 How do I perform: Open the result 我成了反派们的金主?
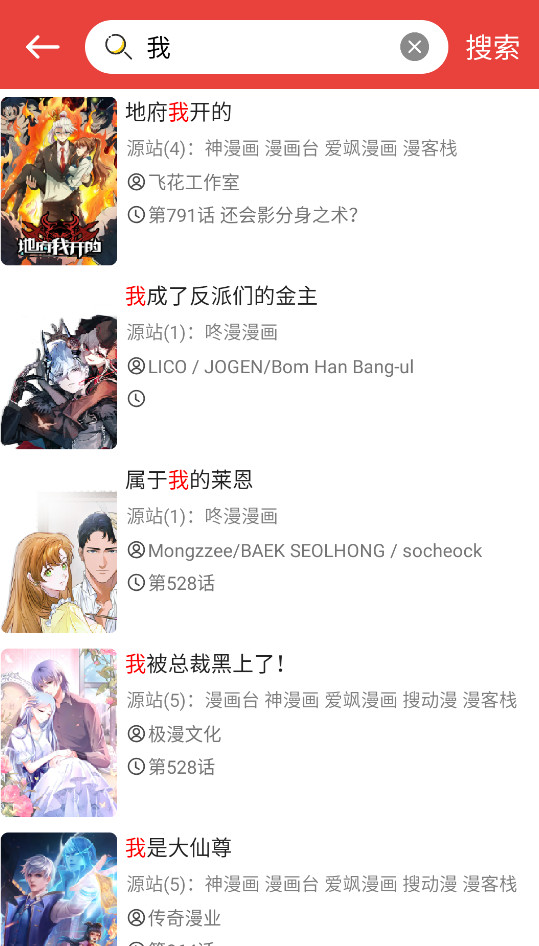point(269,365)
